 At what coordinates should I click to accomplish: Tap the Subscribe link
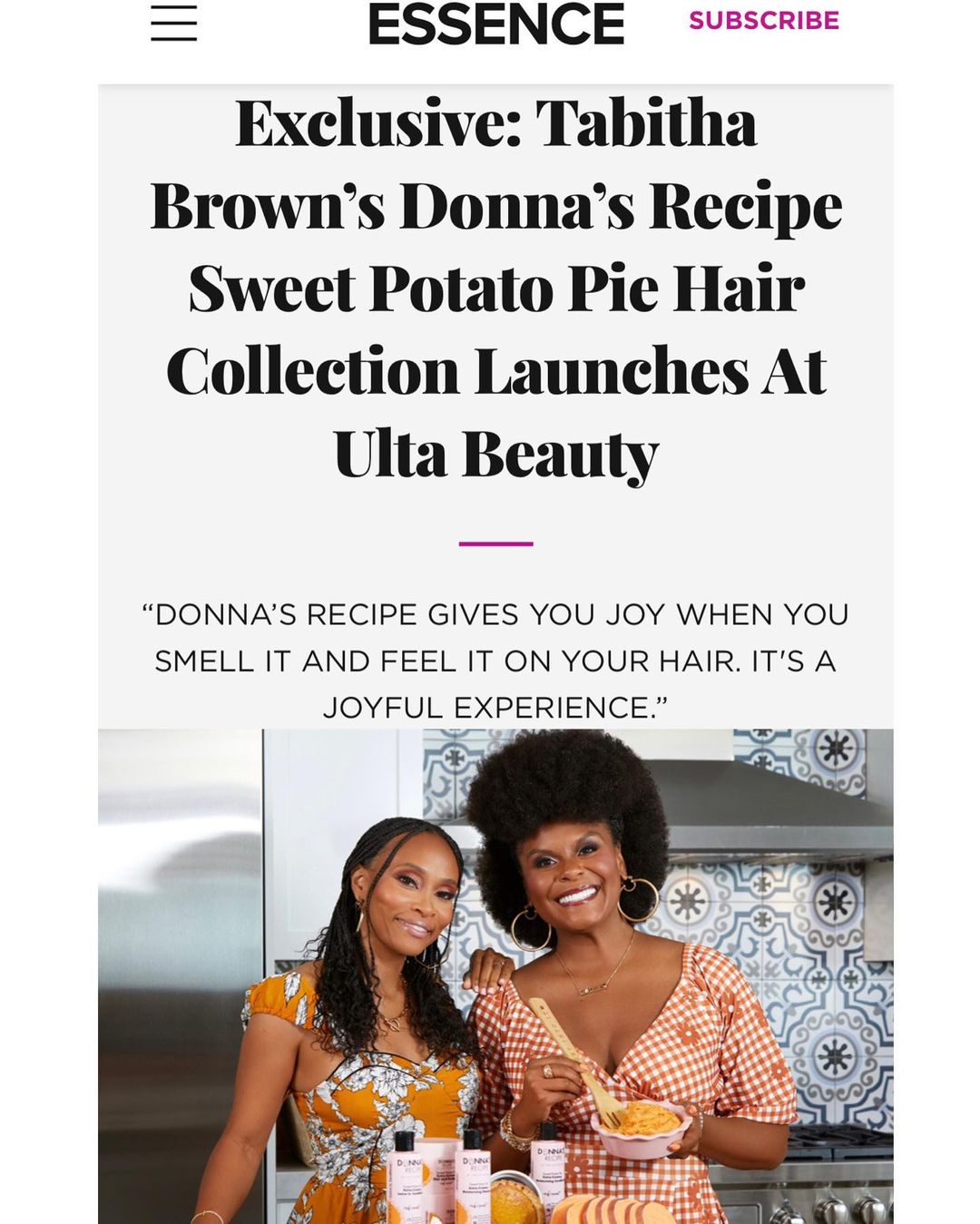763,21
